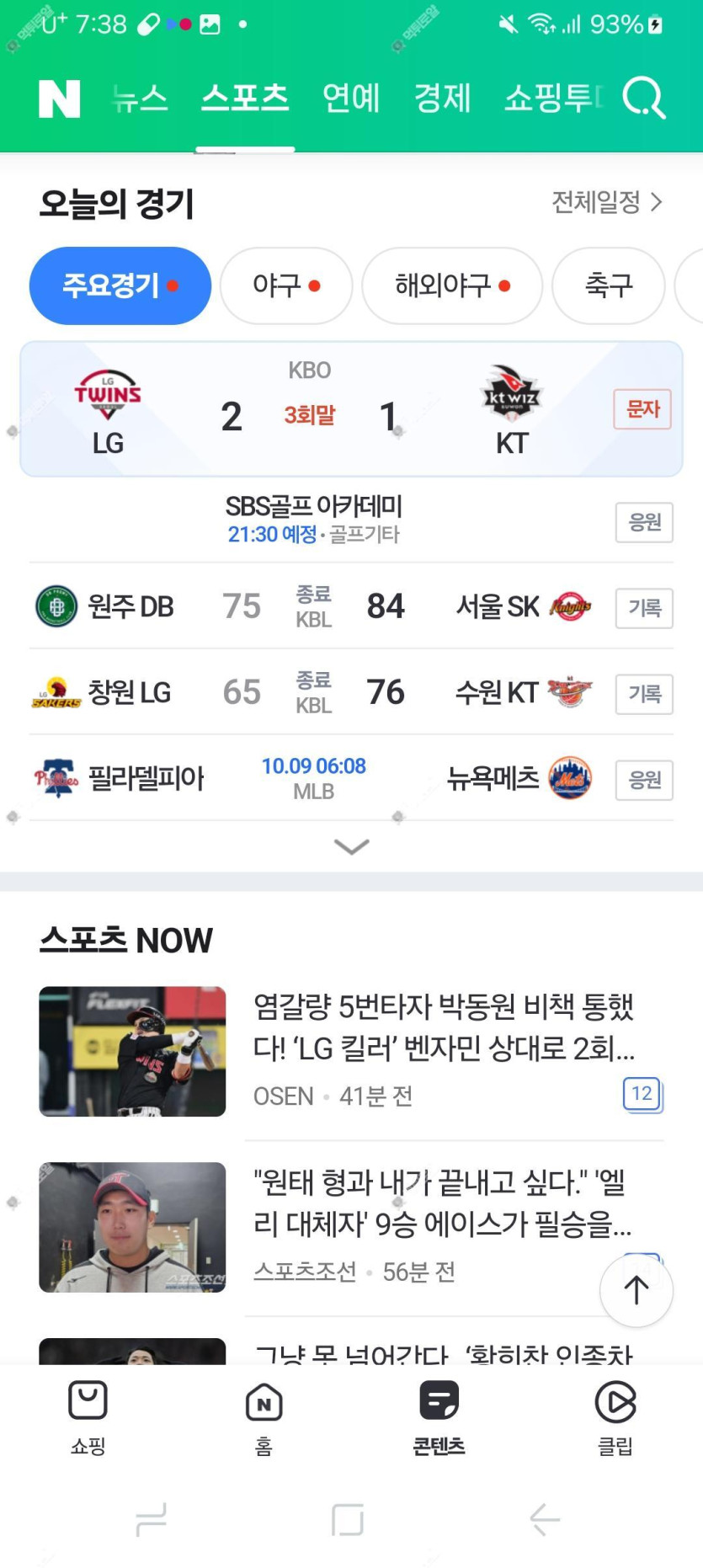Tap 응원 for 필라델피아 vs 뉴욕메츠
703x1568 pixels.
coord(644,780)
